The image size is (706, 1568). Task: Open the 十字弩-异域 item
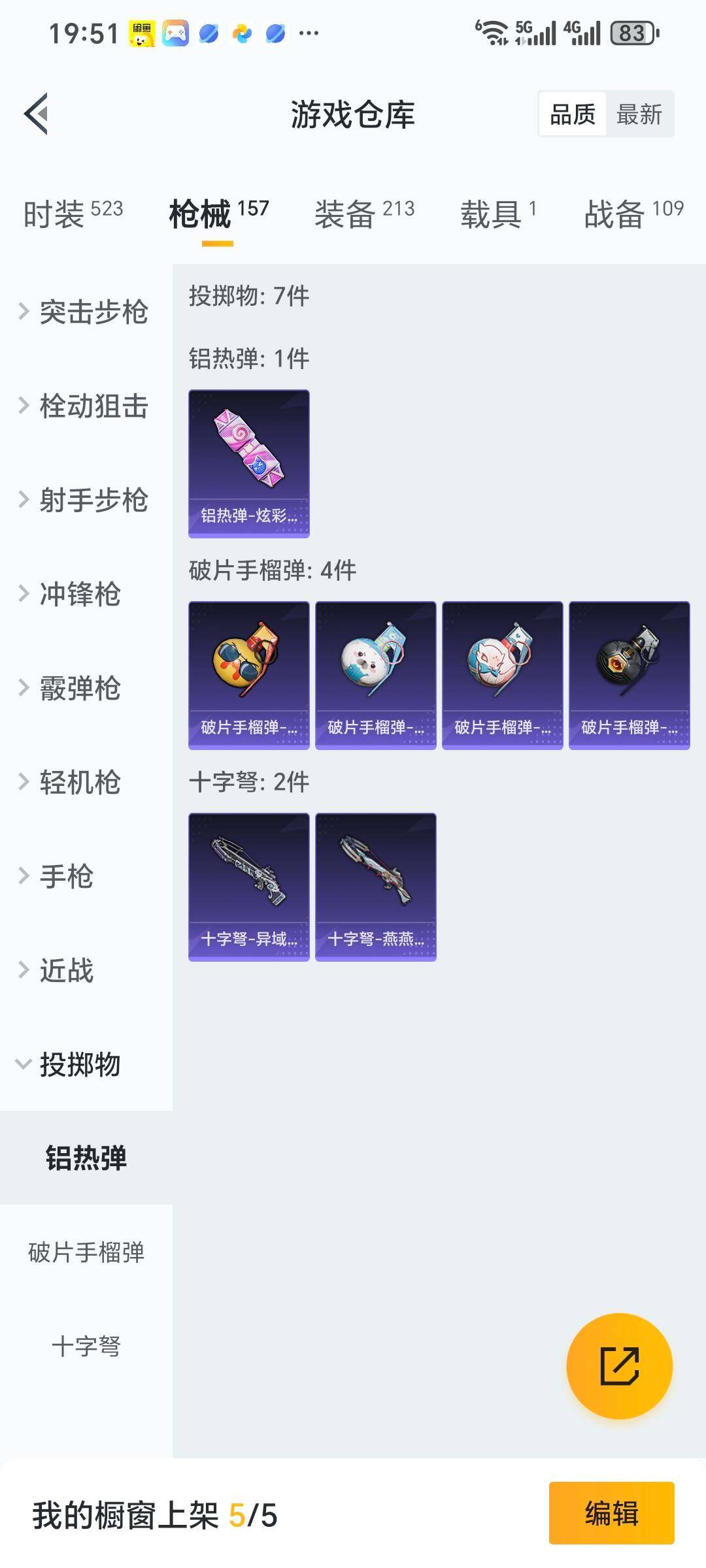click(x=249, y=887)
